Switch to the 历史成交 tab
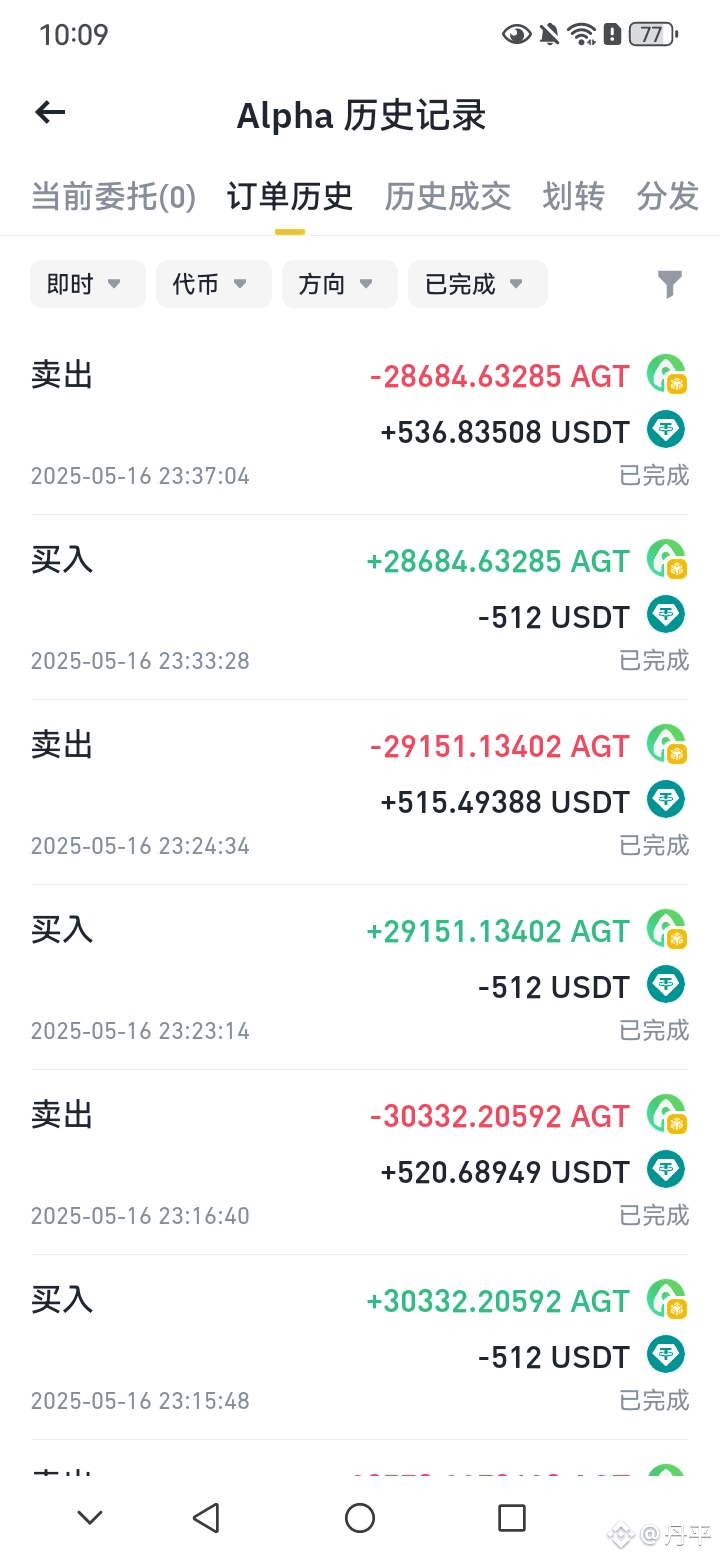The height and width of the screenshot is (1560, 720). 447,196
